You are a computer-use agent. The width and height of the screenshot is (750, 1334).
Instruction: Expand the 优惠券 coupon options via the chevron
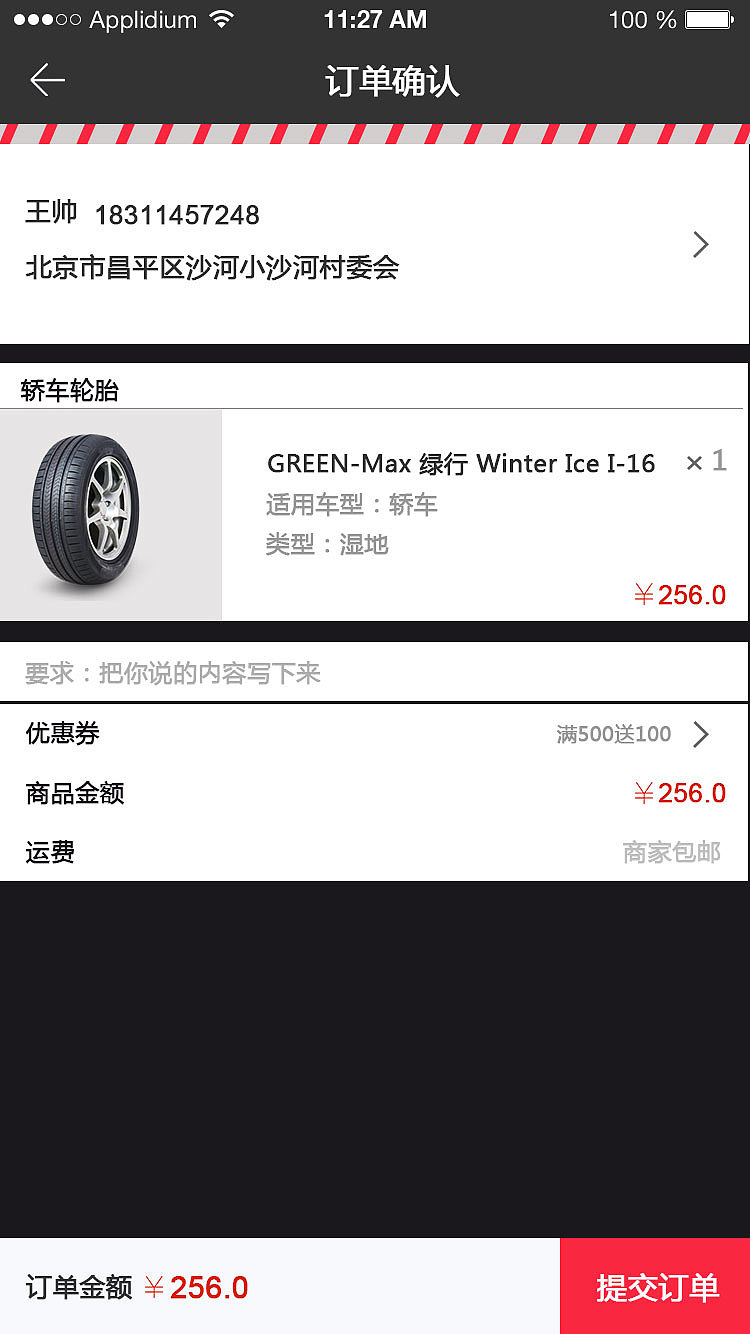tap(703, 733)
